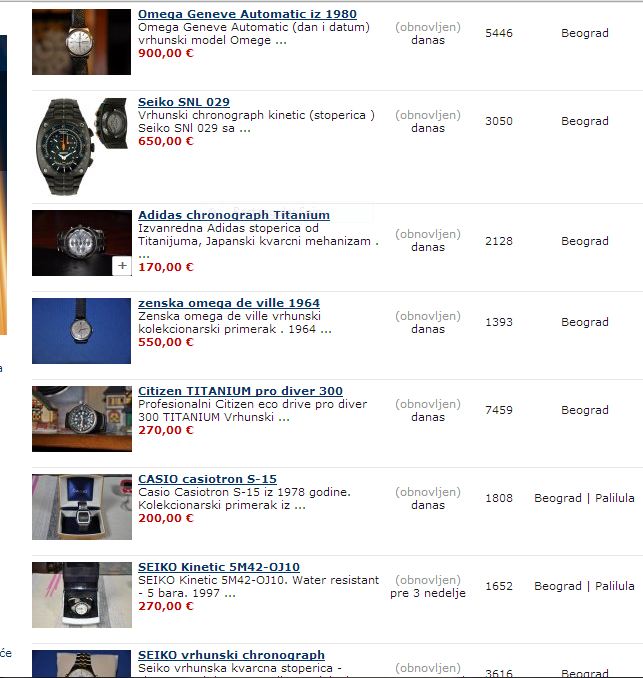Open the Seiko SNL 029 listing link
This screenshot has height=678, width=643.
(x=184, y=102)
